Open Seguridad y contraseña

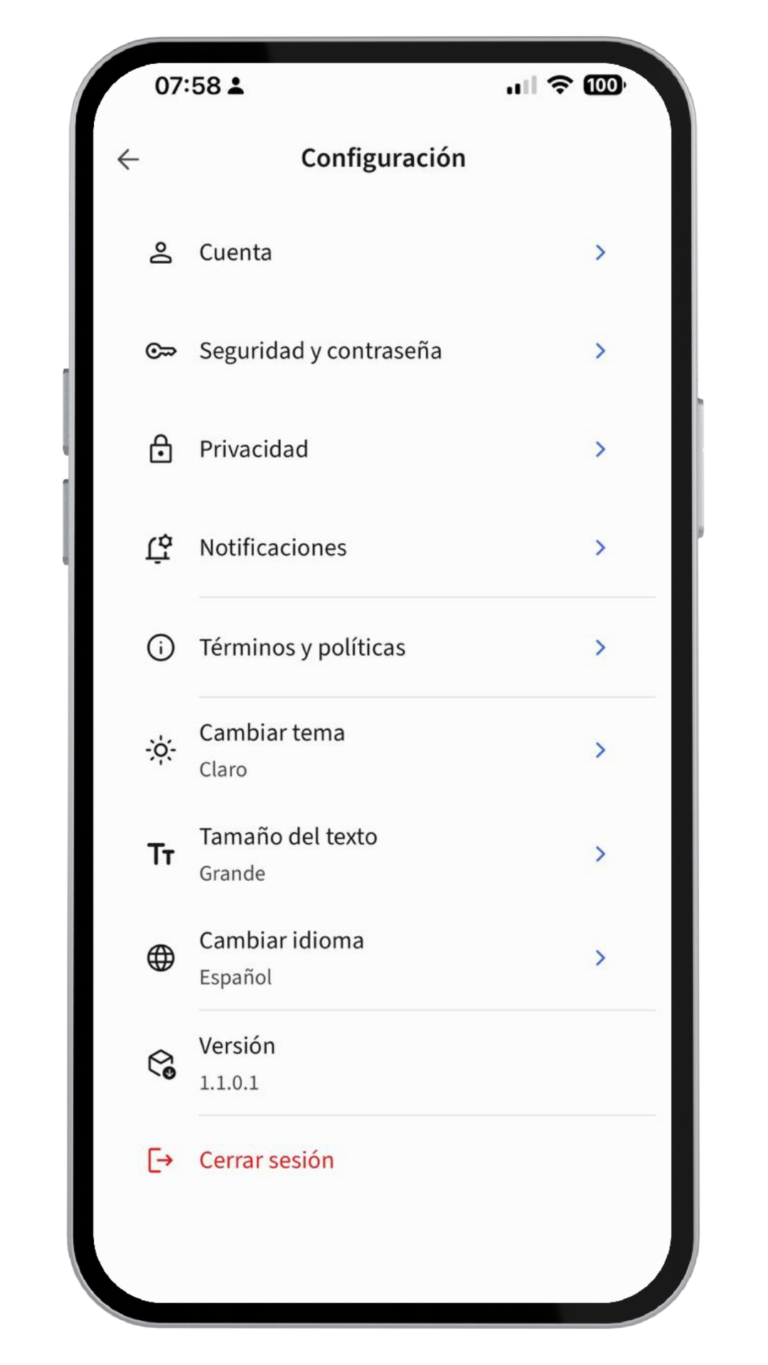383,351
